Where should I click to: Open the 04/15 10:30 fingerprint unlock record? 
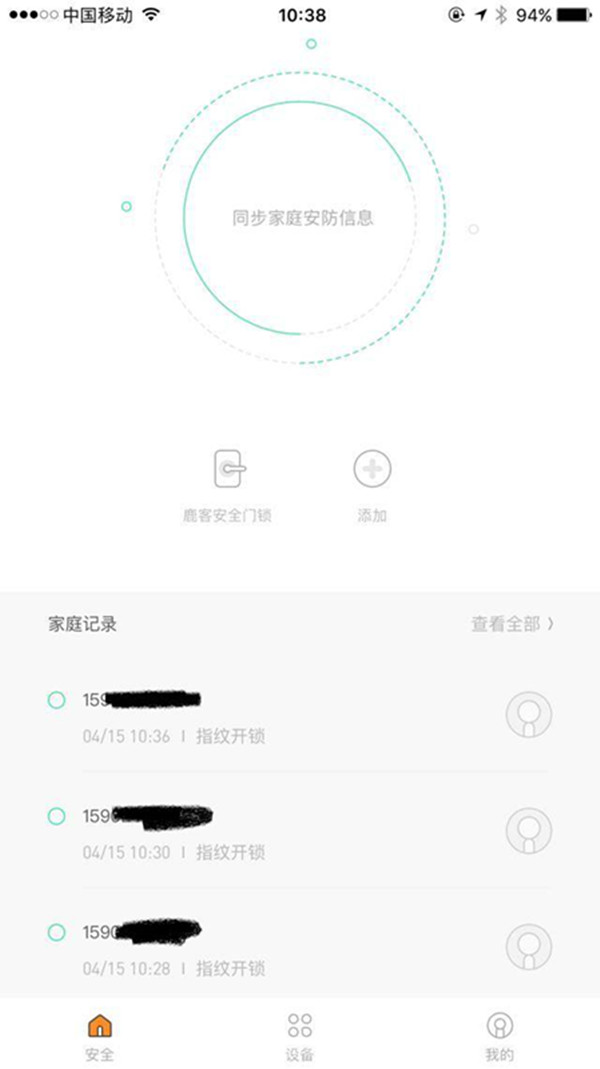coord(300,832)
